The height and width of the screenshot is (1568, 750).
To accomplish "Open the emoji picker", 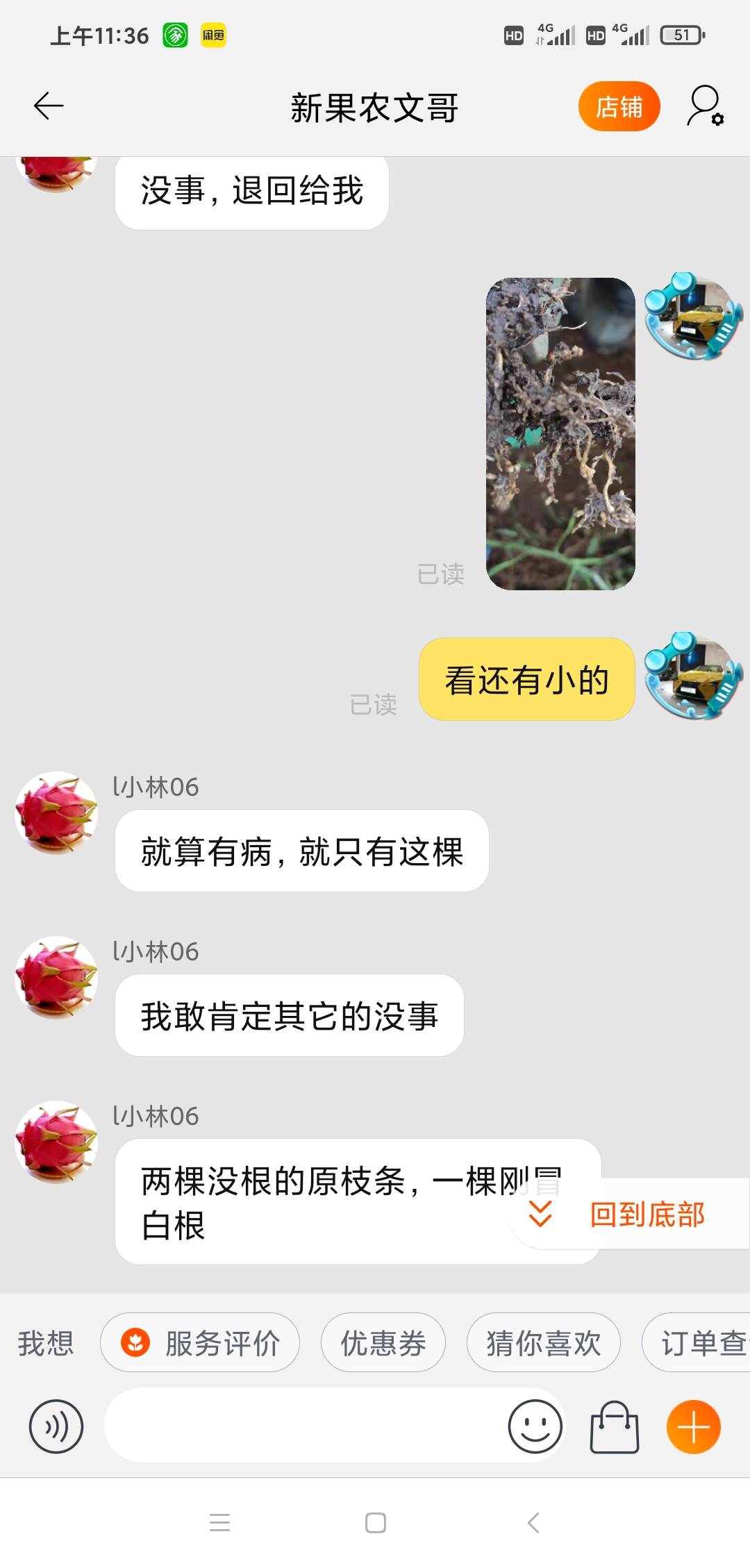I will [535, 1426].
